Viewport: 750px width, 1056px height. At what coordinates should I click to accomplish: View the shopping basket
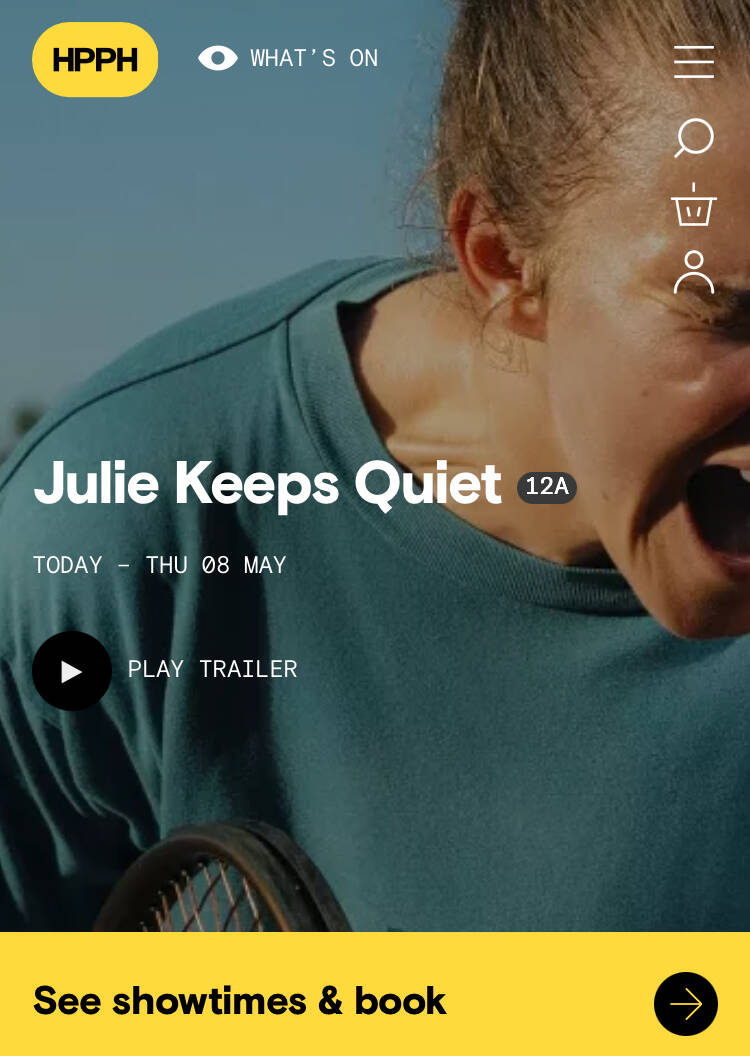[x=693, y=206]
